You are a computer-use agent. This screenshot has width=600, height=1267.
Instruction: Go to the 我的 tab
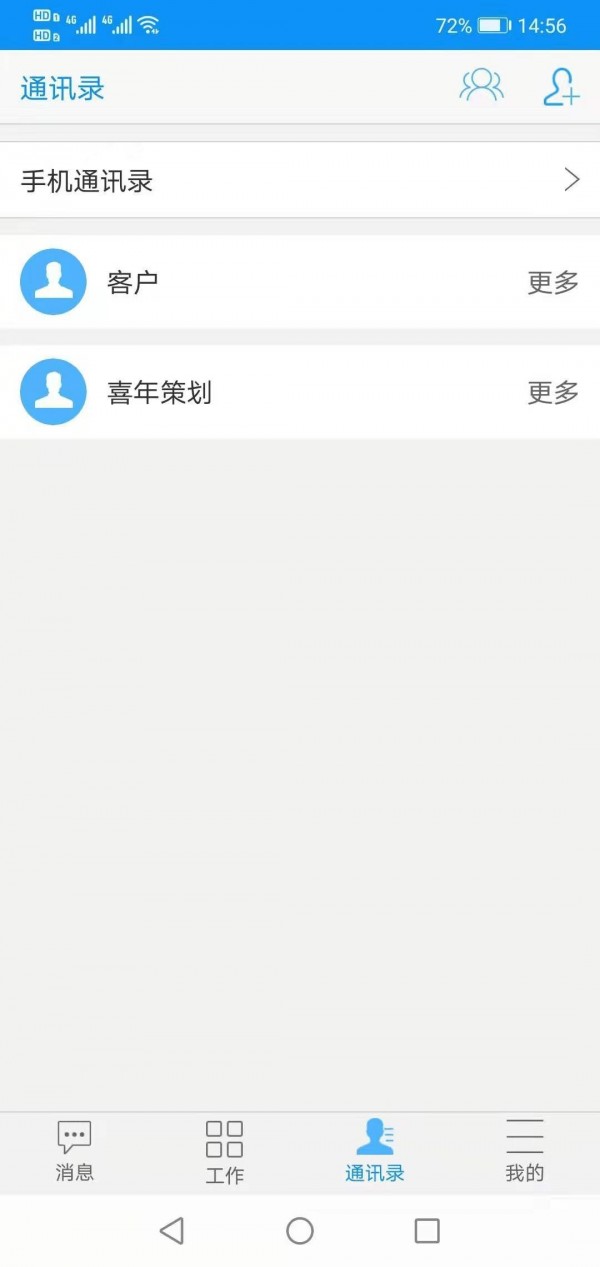click(524, 1151)
